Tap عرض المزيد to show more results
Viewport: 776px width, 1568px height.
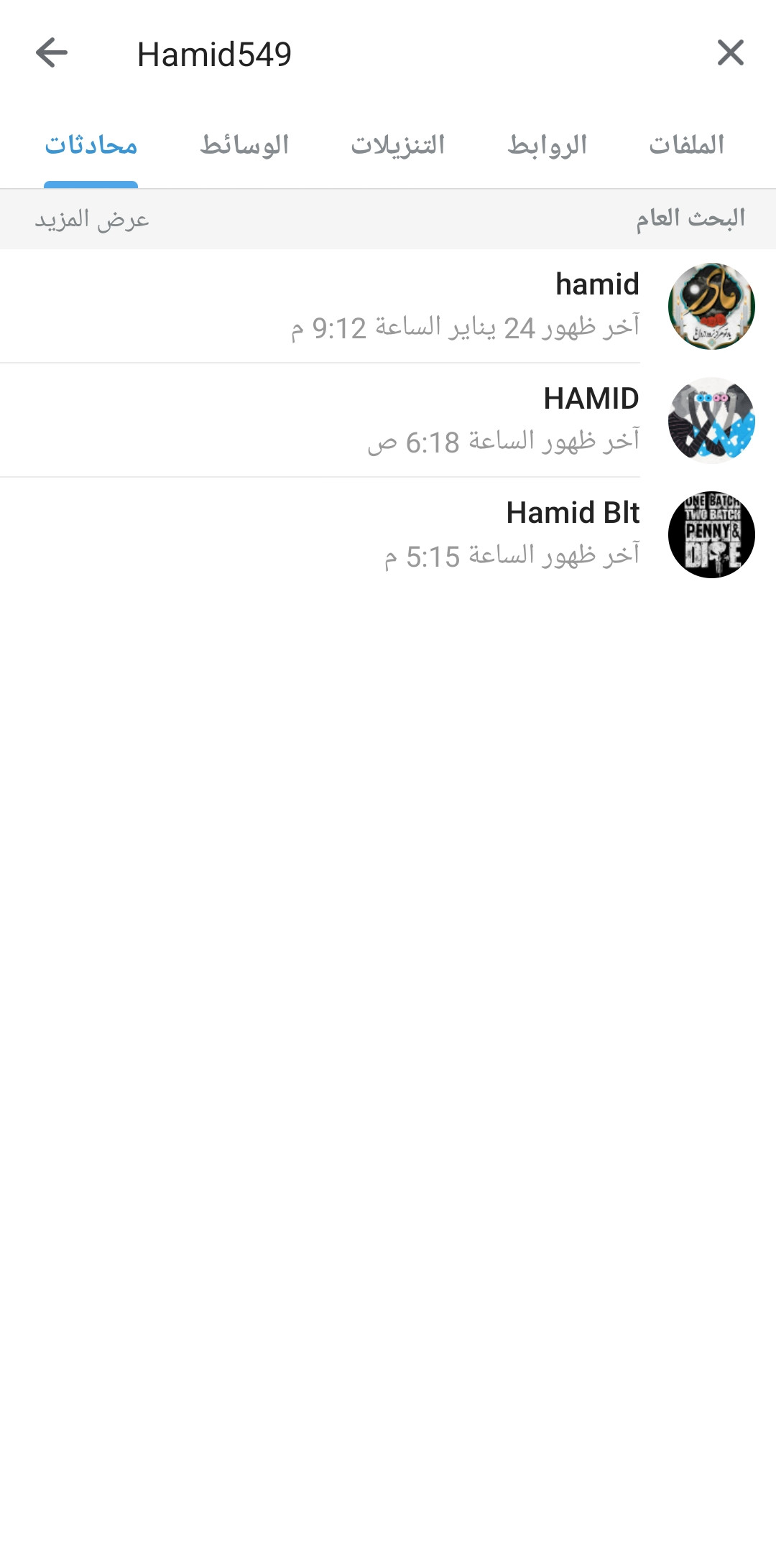tap(92, 220)
